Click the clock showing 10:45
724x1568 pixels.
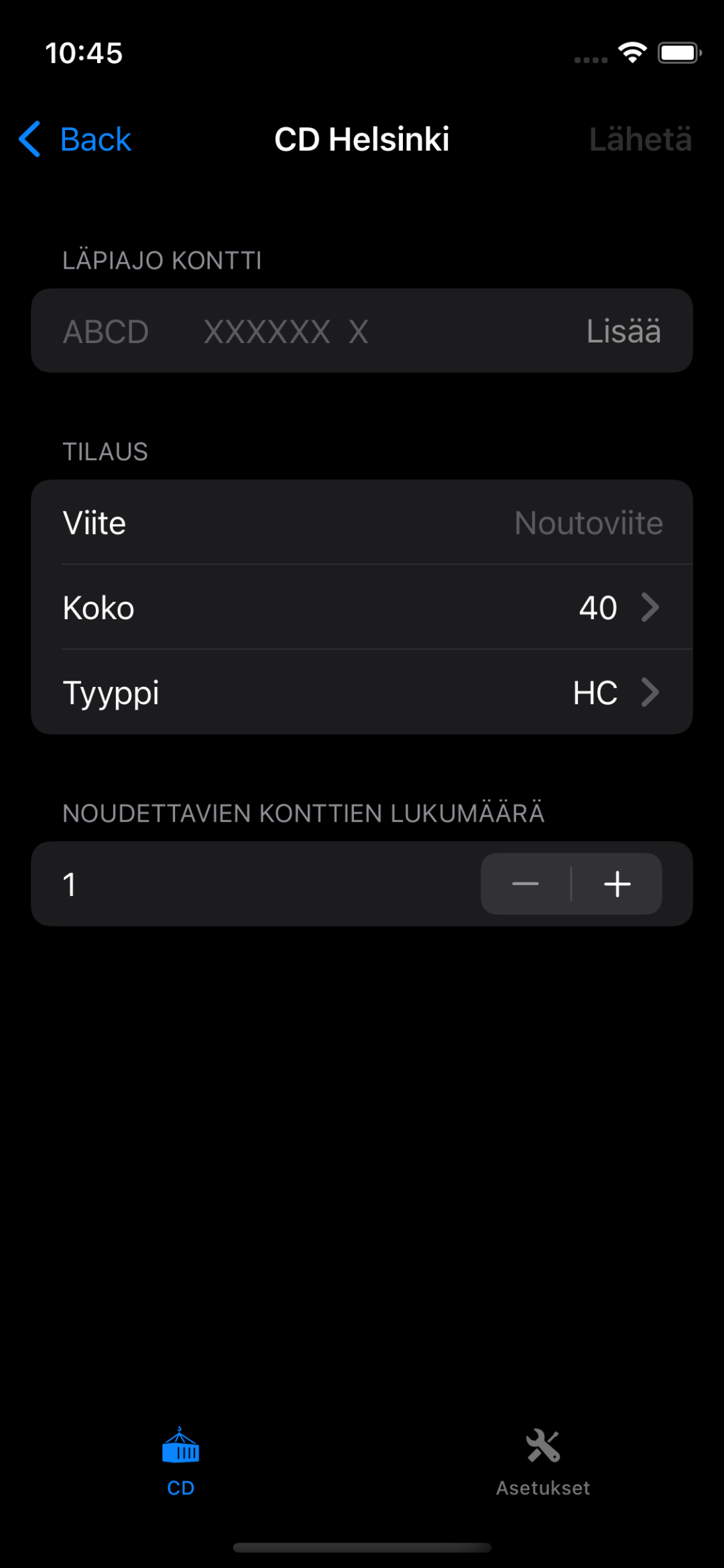[x=84, y=54]
